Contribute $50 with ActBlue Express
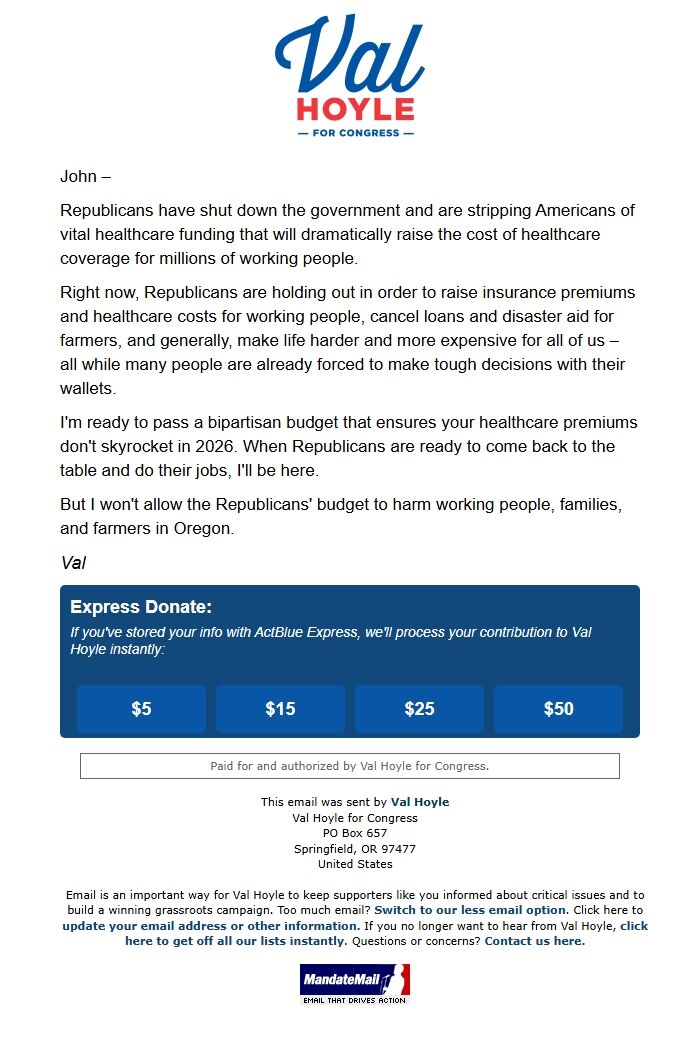 [x=558, y=708]
